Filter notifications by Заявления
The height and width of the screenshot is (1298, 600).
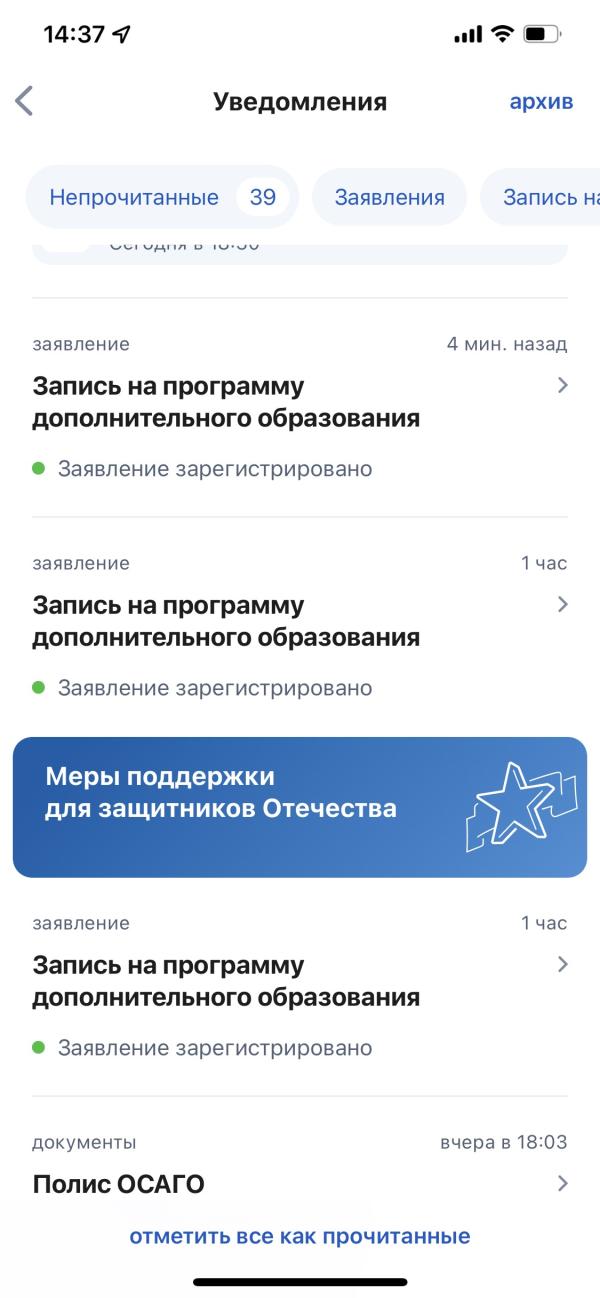tap(389, 197)
